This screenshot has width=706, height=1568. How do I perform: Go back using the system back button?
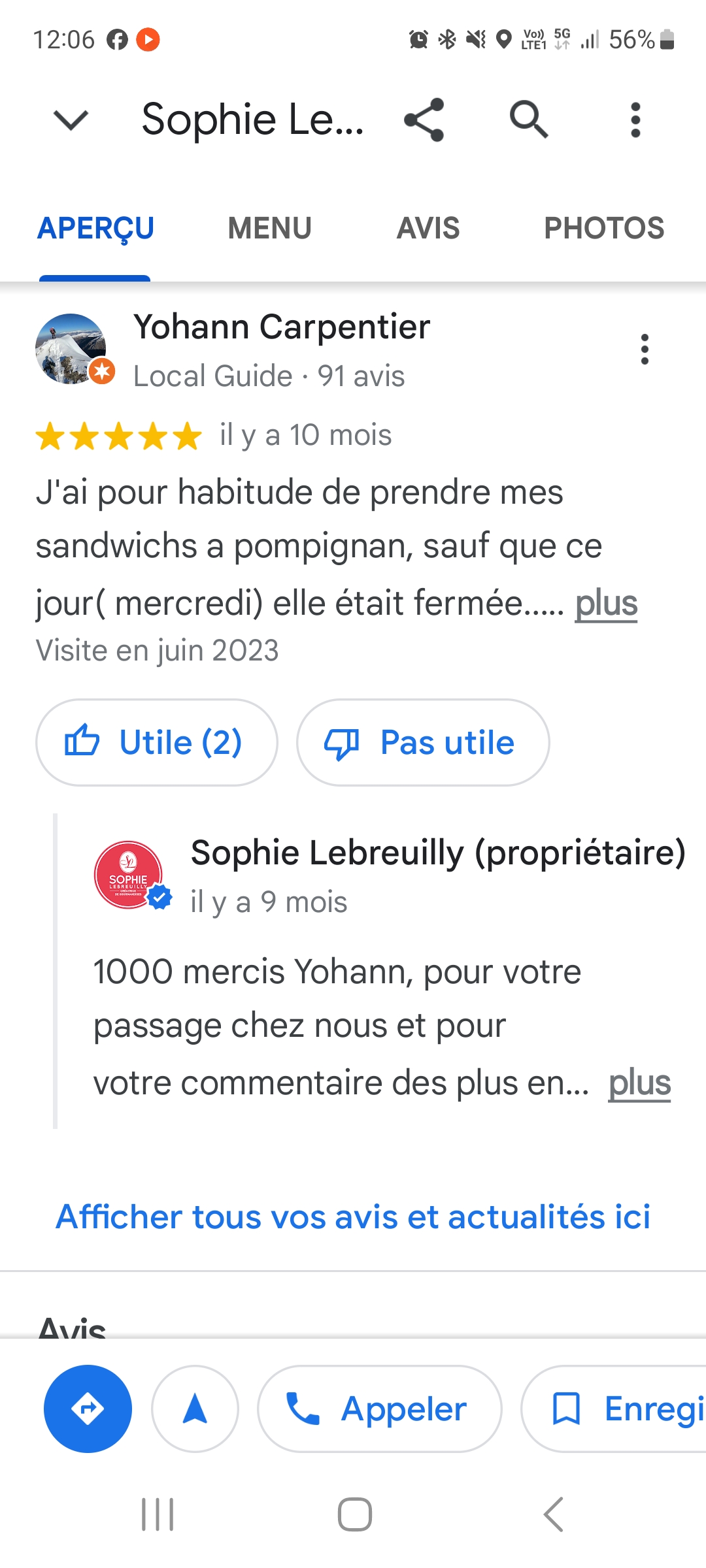pyautogui.click(x=553, y=1514)
